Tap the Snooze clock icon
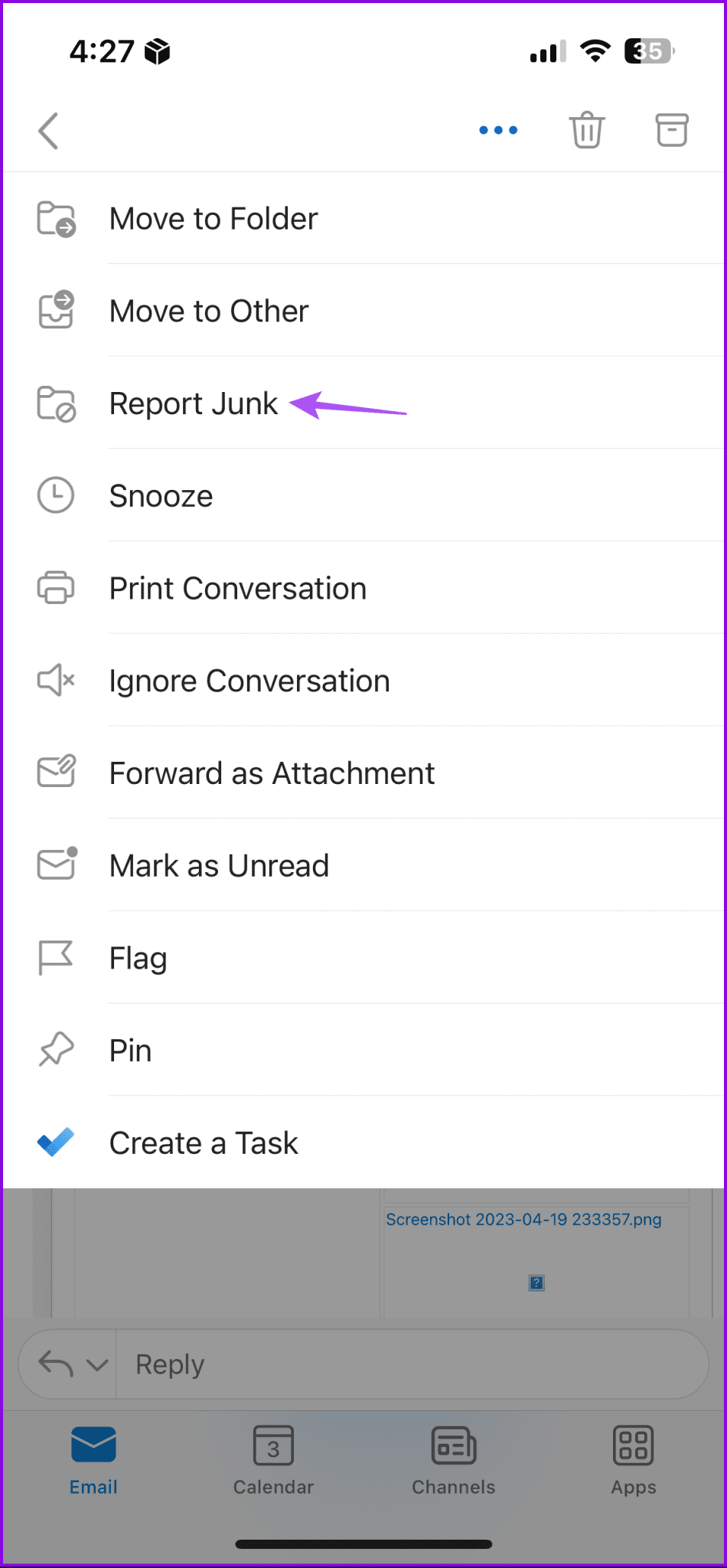 (54, 495)
